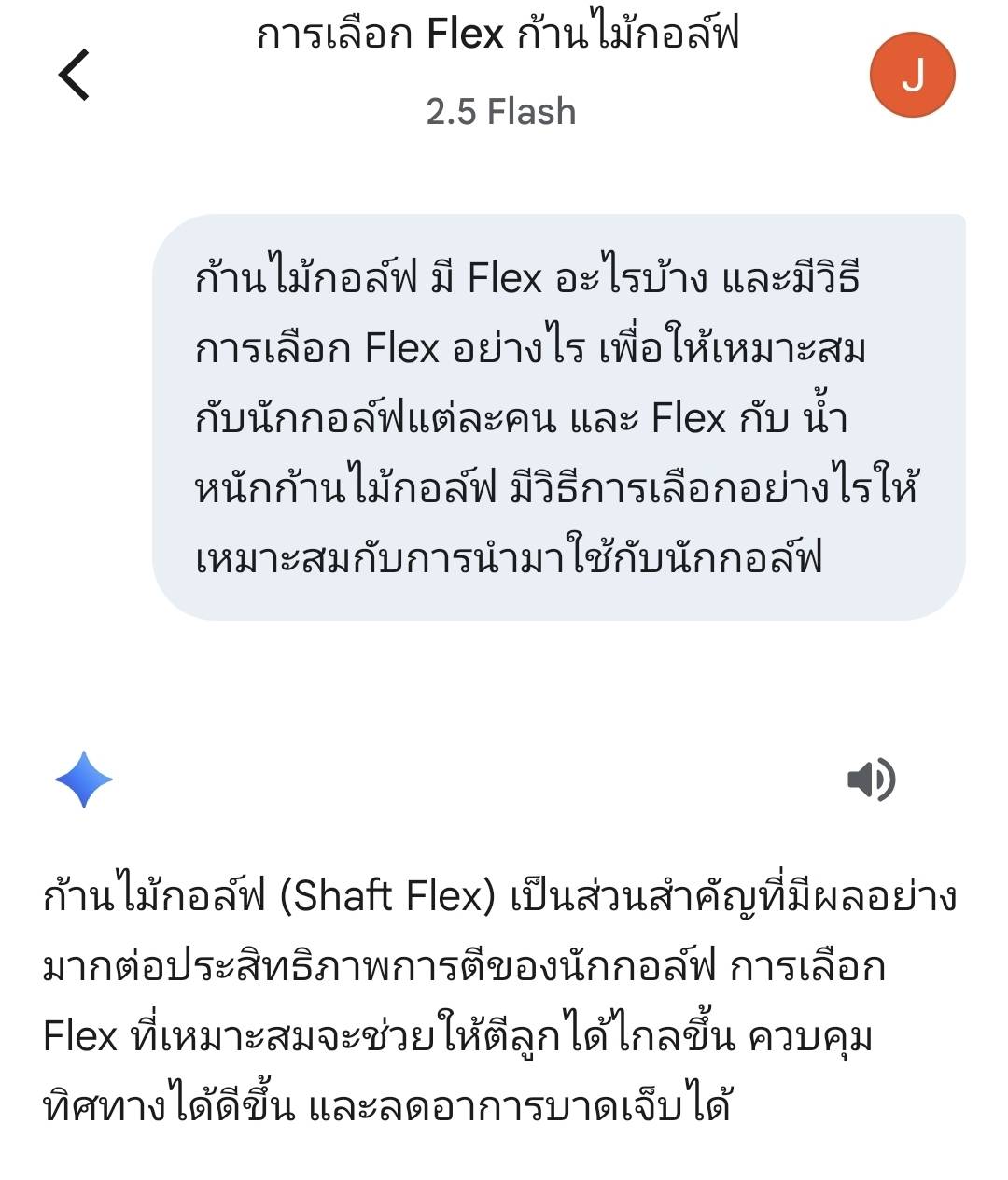This screenshot has width=1008, height=1180.
Task: Tap the 2.5 Flash model label
Action: coord(501,112)
